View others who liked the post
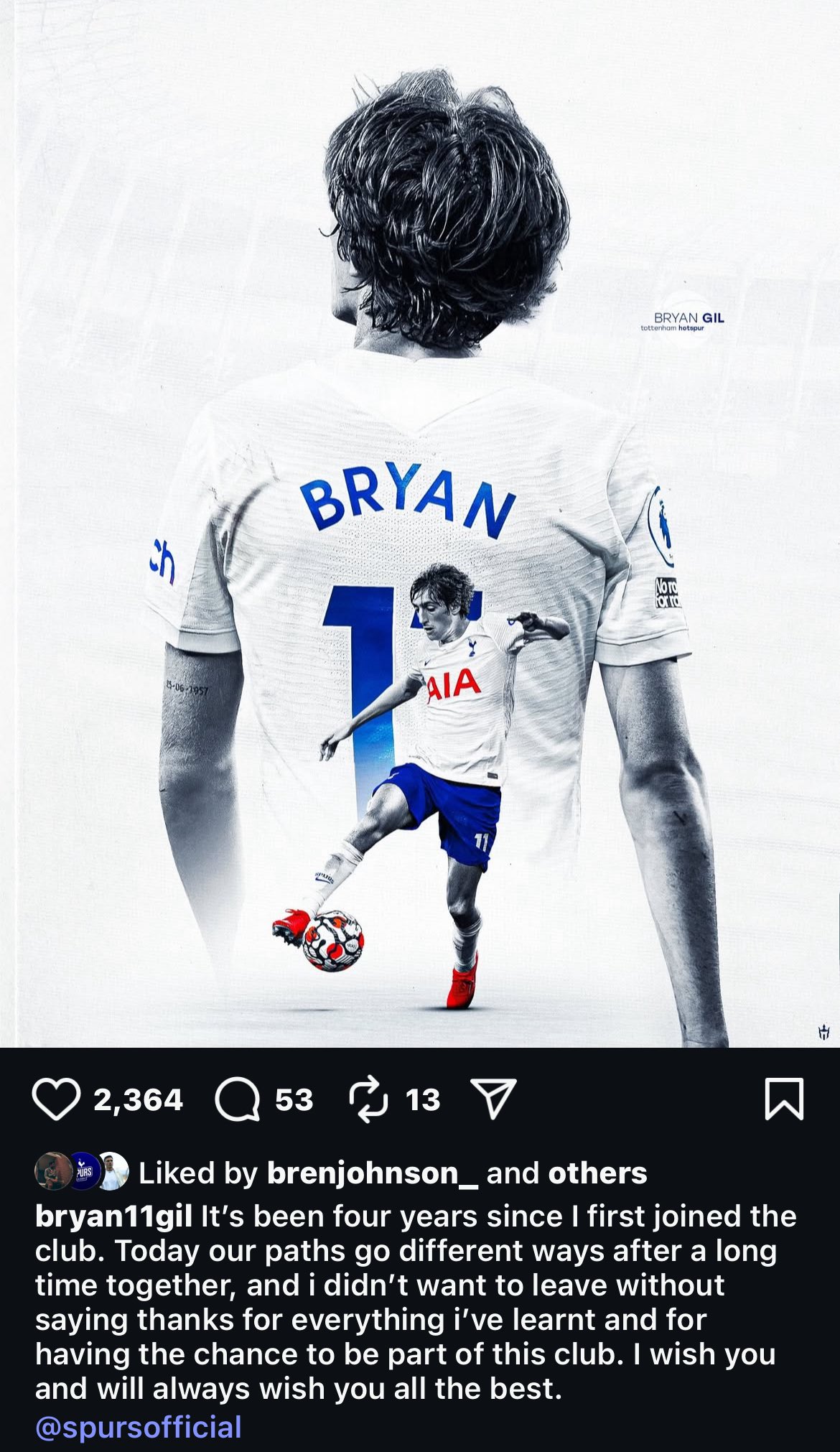 [x=597, y=1173]
